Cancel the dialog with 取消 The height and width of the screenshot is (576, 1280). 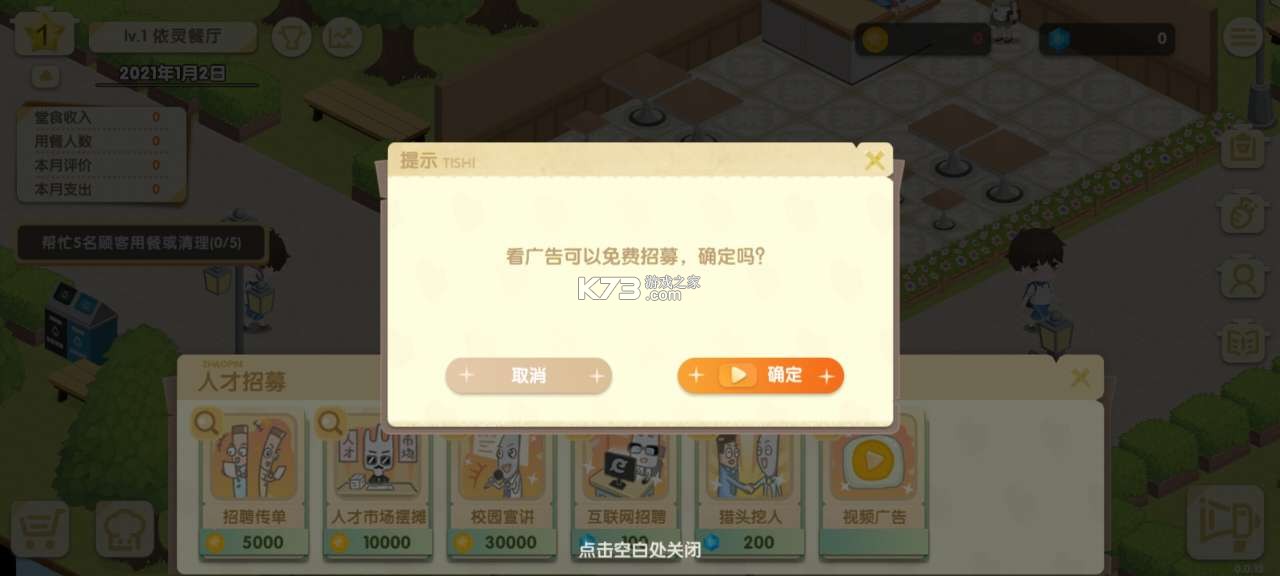tap(528, 376)
